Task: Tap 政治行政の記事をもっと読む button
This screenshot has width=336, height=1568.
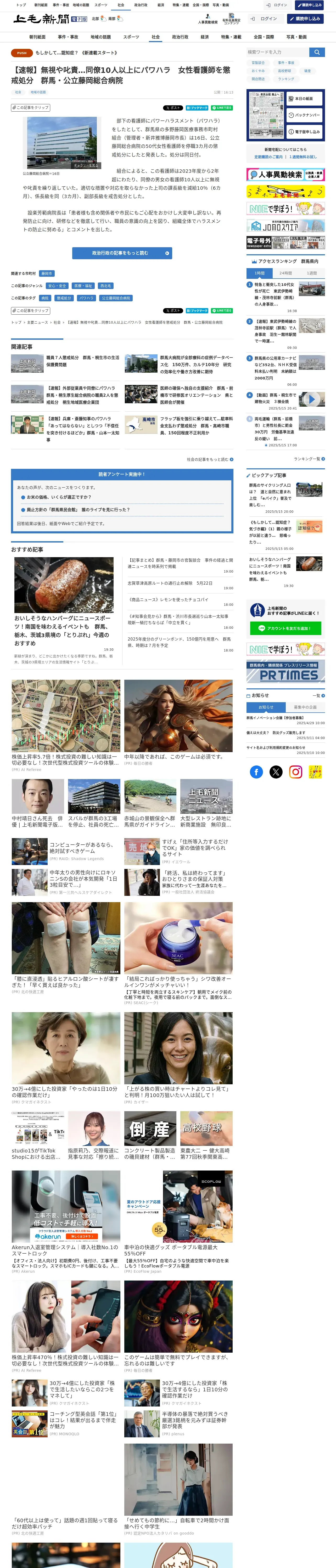Action: point(122,253)
